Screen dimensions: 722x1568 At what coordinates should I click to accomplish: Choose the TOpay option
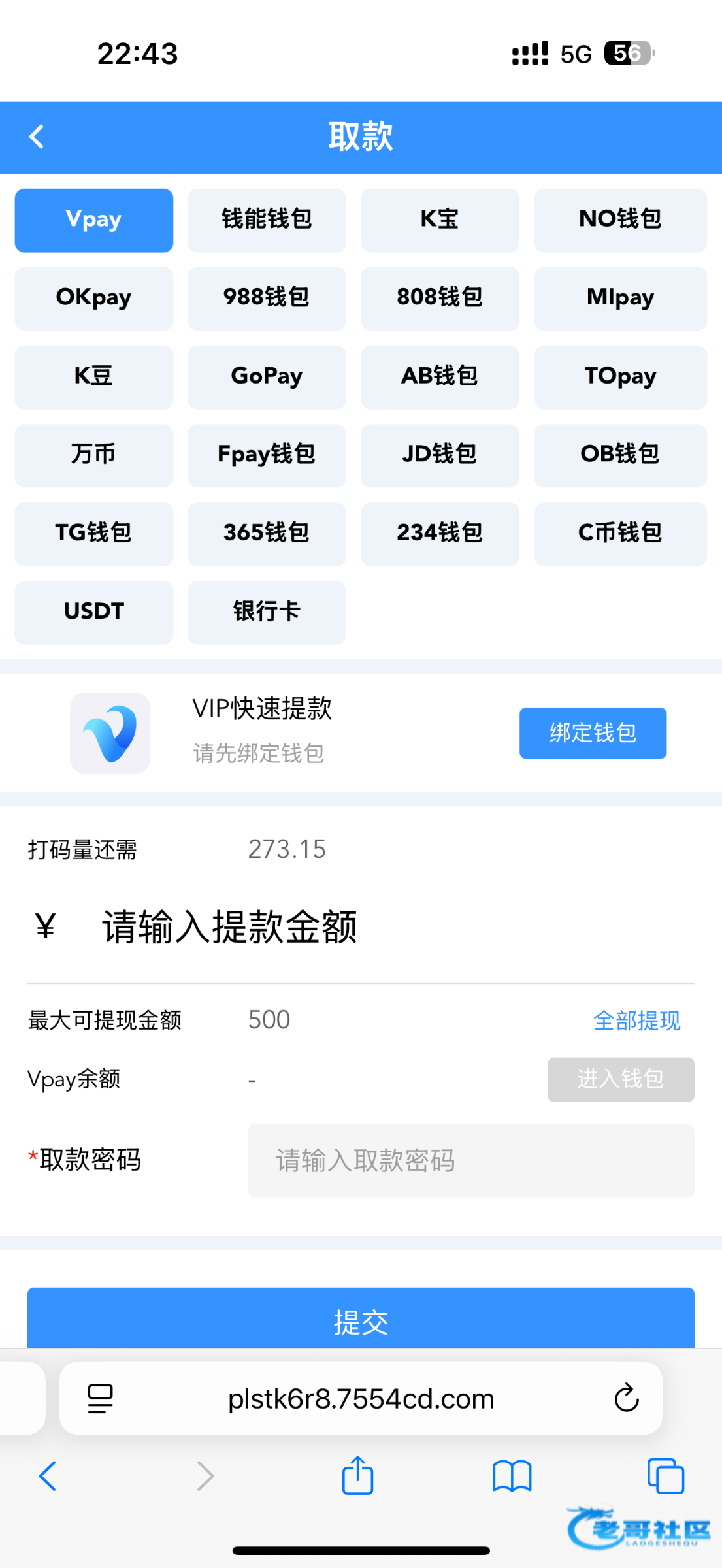[620, 376]
